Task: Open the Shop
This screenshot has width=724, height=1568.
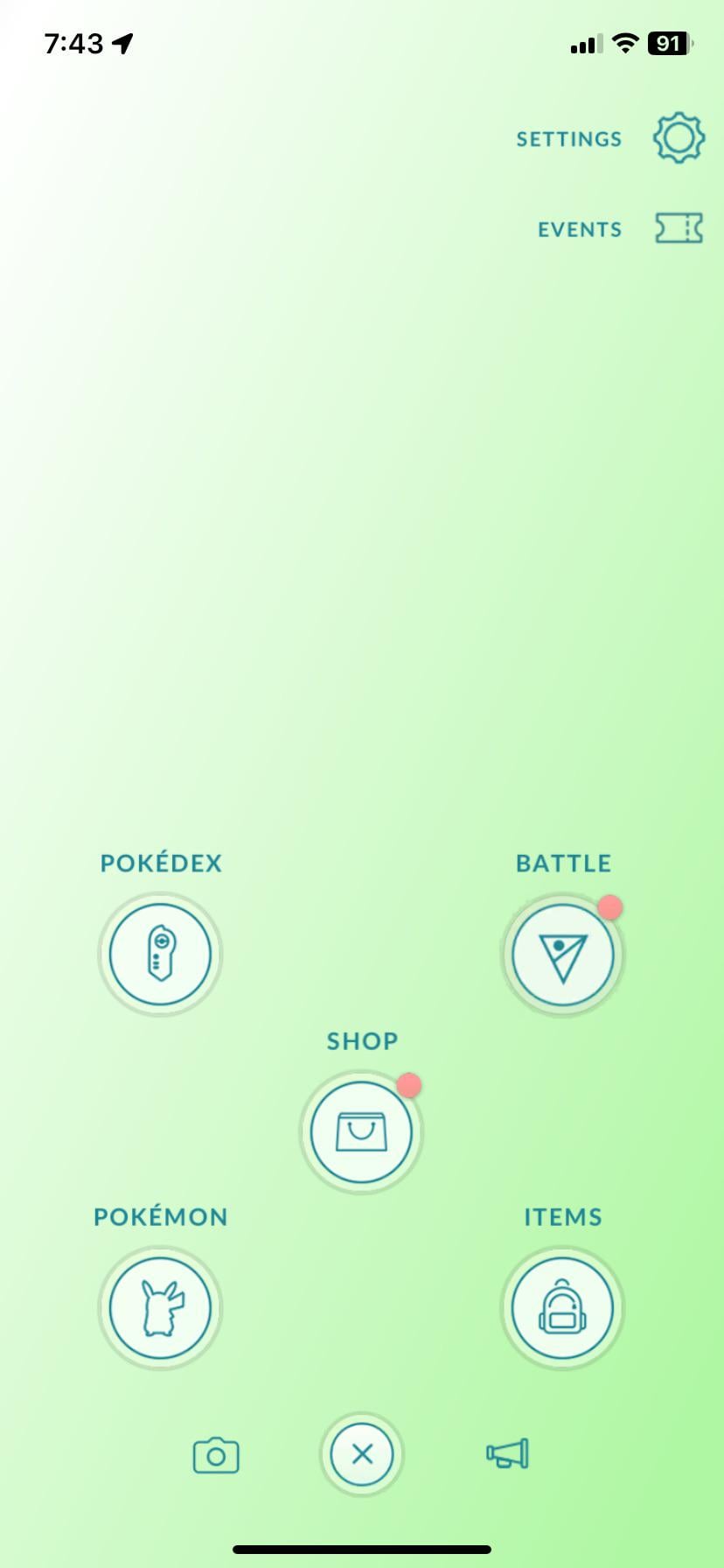Action: coord(361,1131)
